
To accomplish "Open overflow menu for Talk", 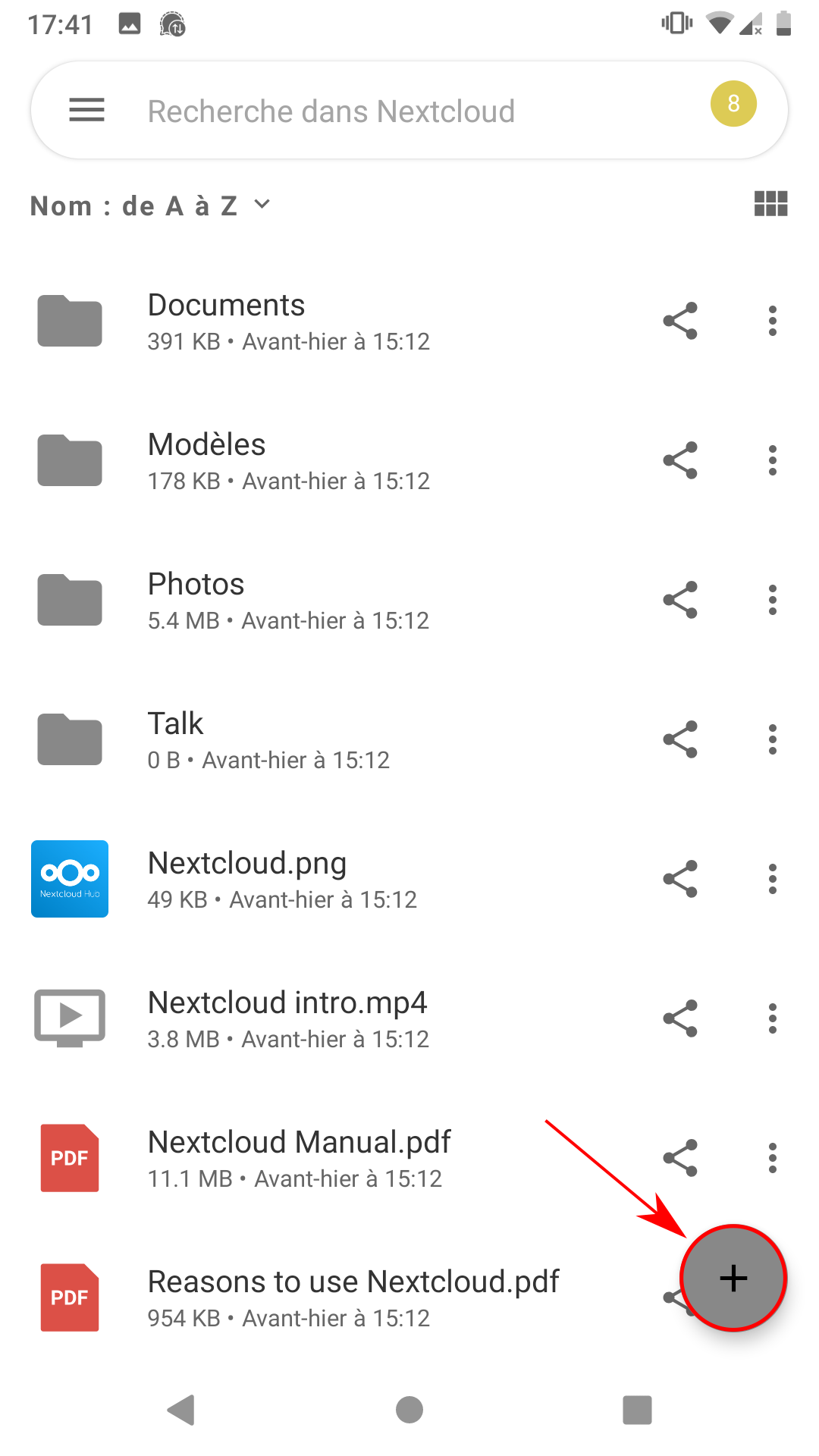I will pos(772,740).
